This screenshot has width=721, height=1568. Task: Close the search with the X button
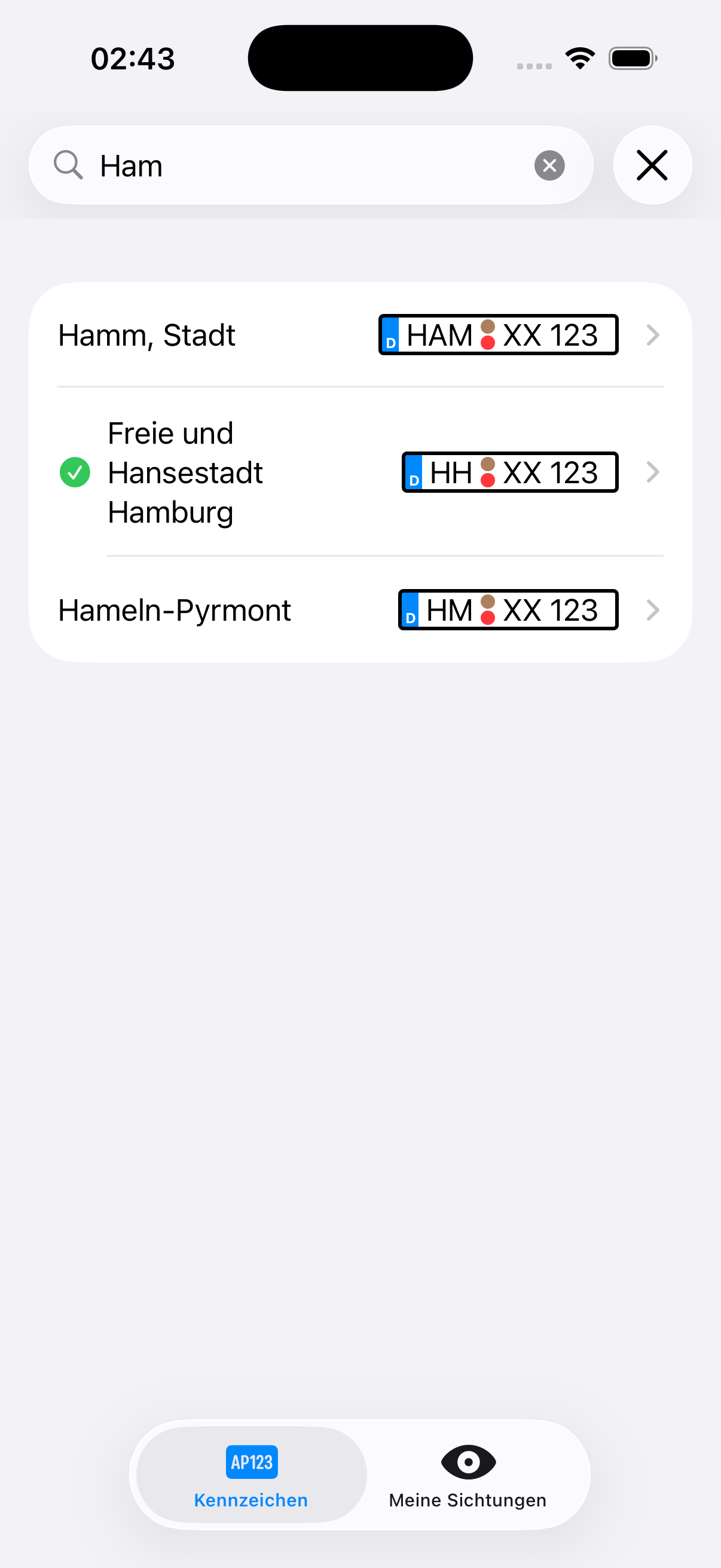652,166
